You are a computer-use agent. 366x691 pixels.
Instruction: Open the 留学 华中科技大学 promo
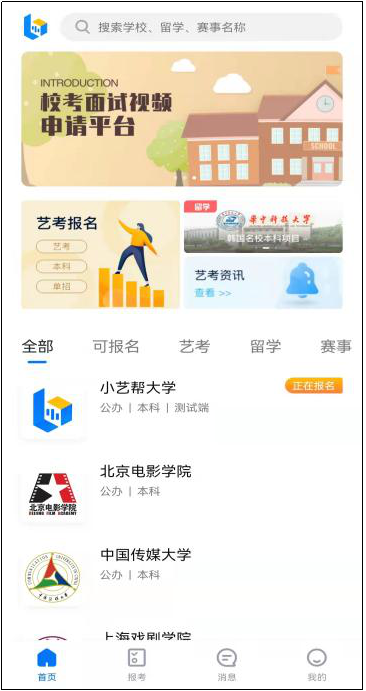(x=263, y=227)
